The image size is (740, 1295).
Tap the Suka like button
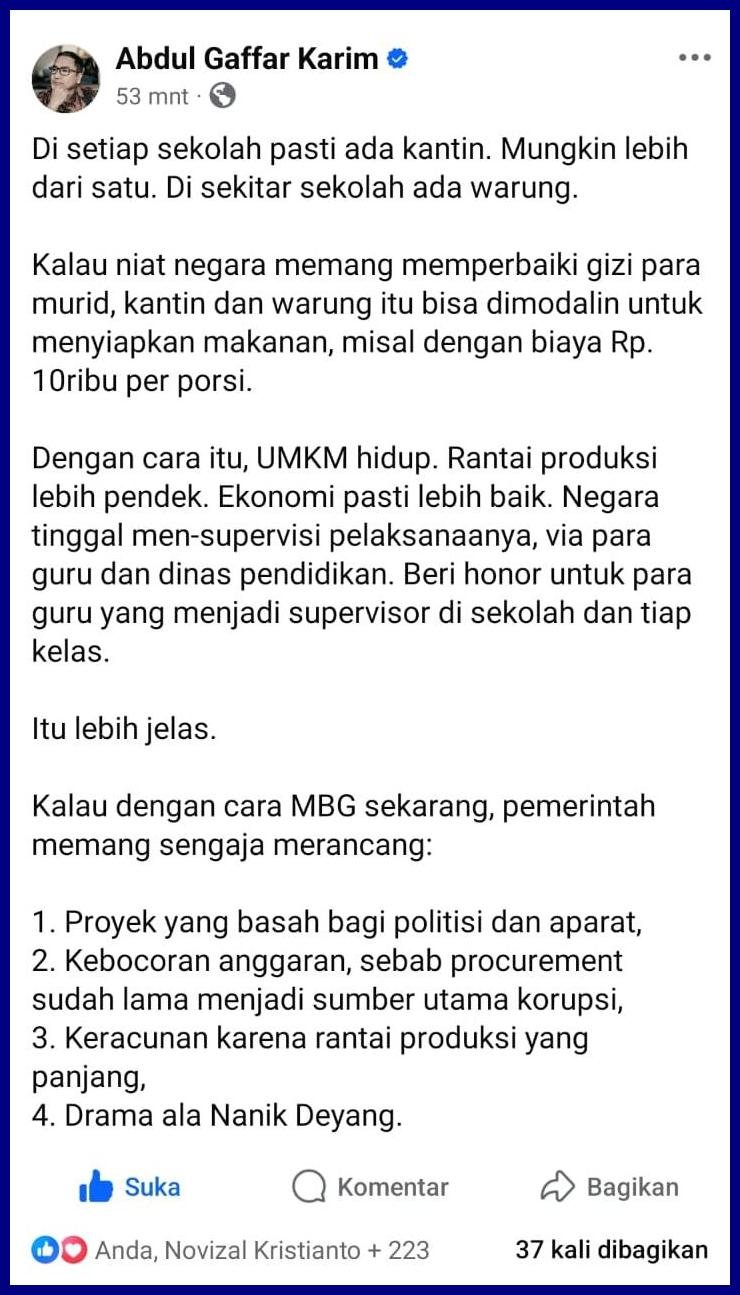click(x=130, y=1187)
